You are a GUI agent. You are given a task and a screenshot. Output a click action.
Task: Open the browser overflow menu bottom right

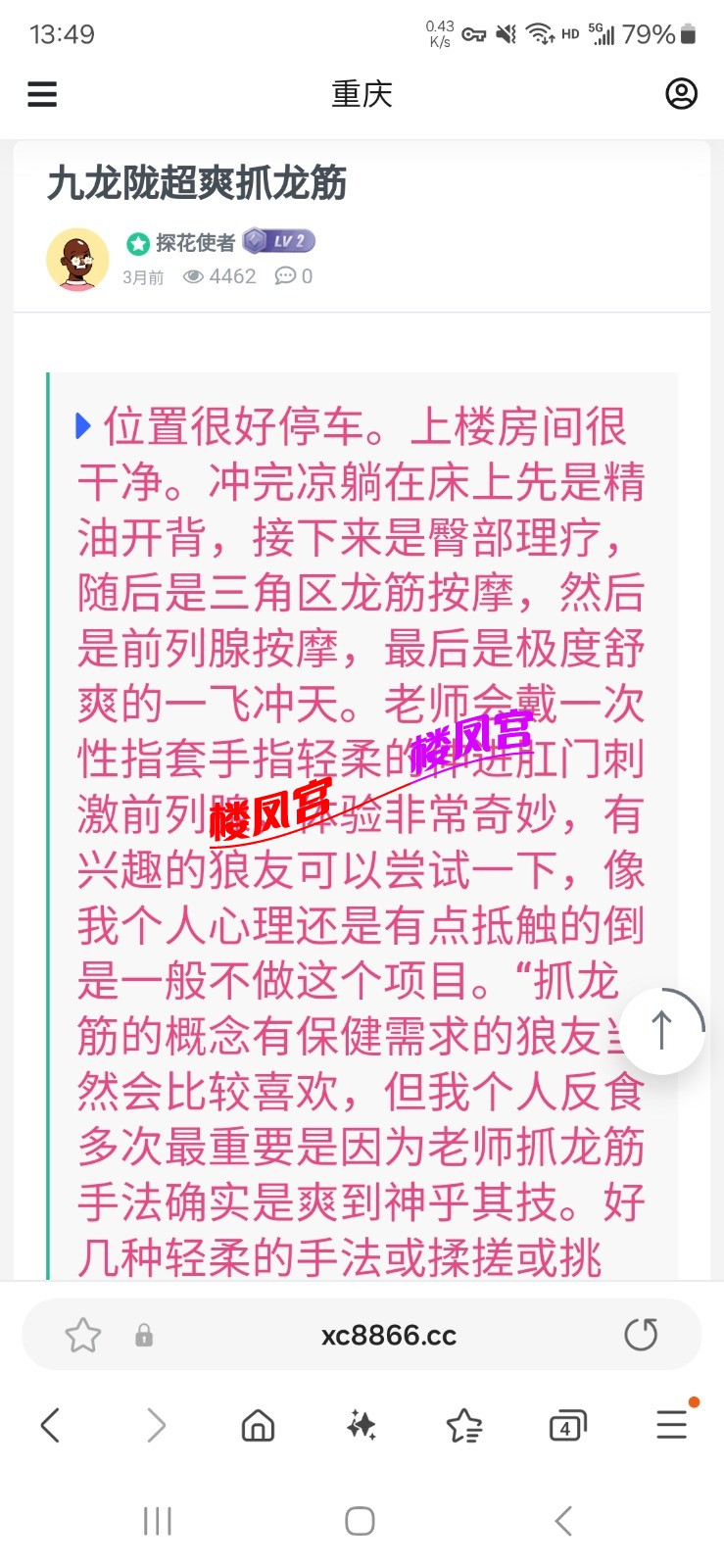(671, 1426)
